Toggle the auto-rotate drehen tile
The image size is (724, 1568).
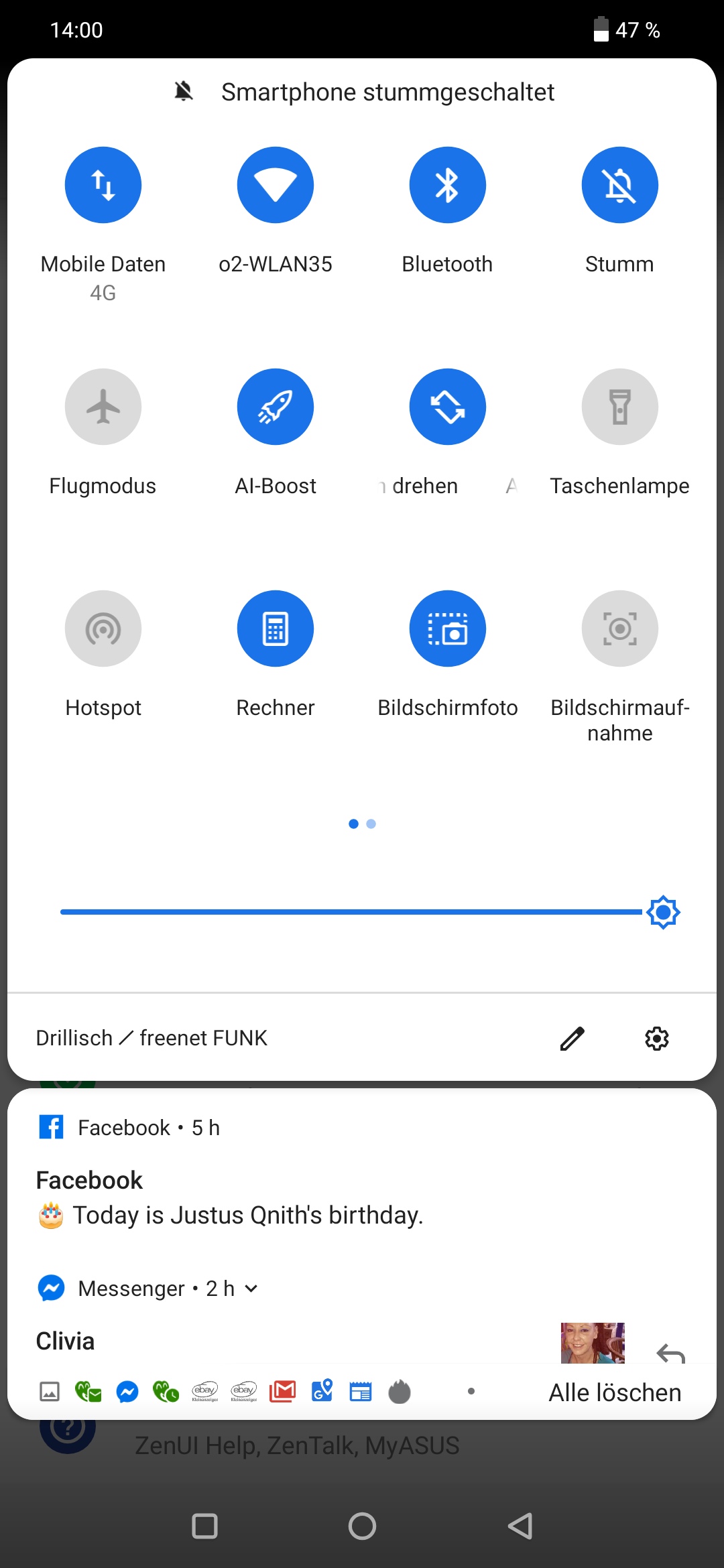coord(448,407)
